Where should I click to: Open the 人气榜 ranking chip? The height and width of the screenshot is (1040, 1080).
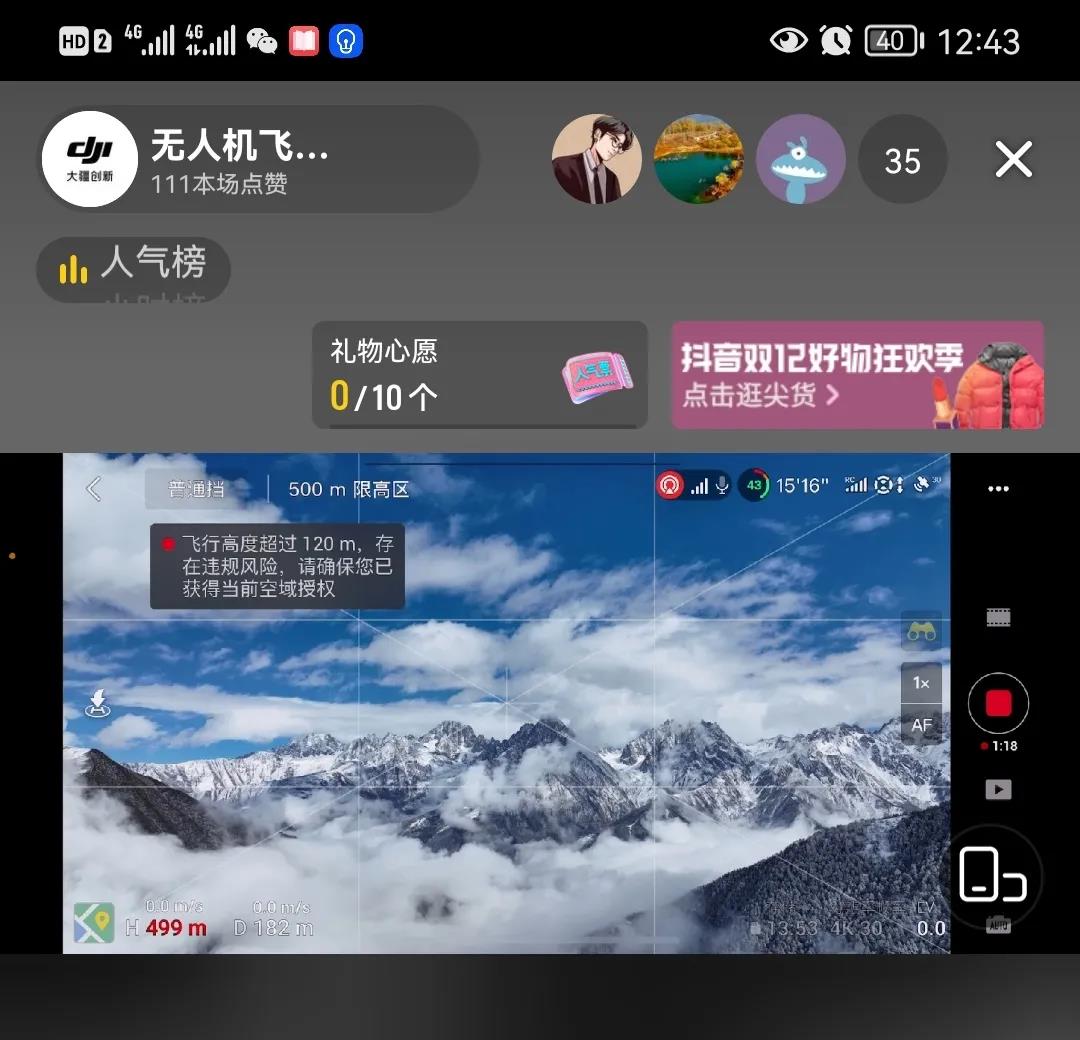[x=134, y=267]
